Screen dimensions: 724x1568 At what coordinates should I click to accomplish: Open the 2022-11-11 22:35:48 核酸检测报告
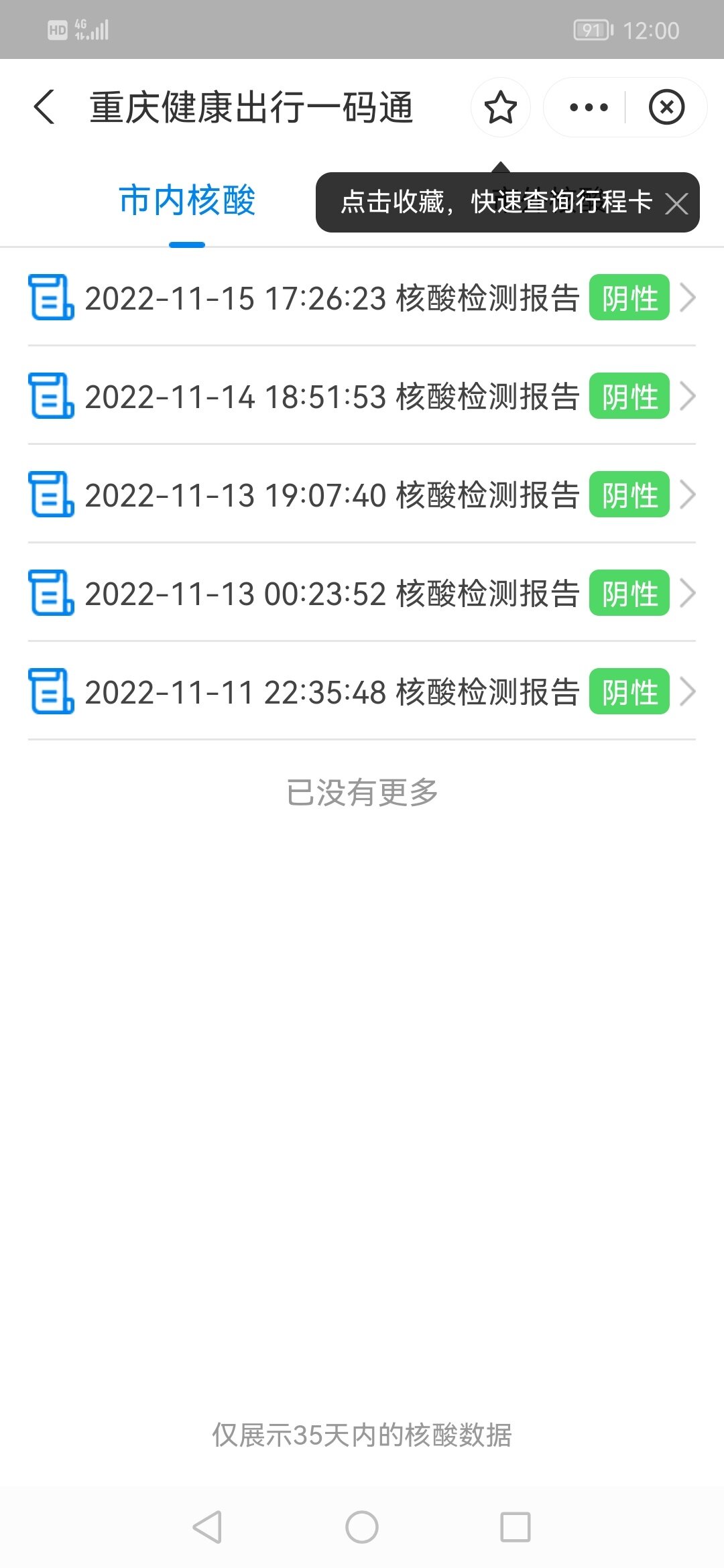click(x=362, y=692)
